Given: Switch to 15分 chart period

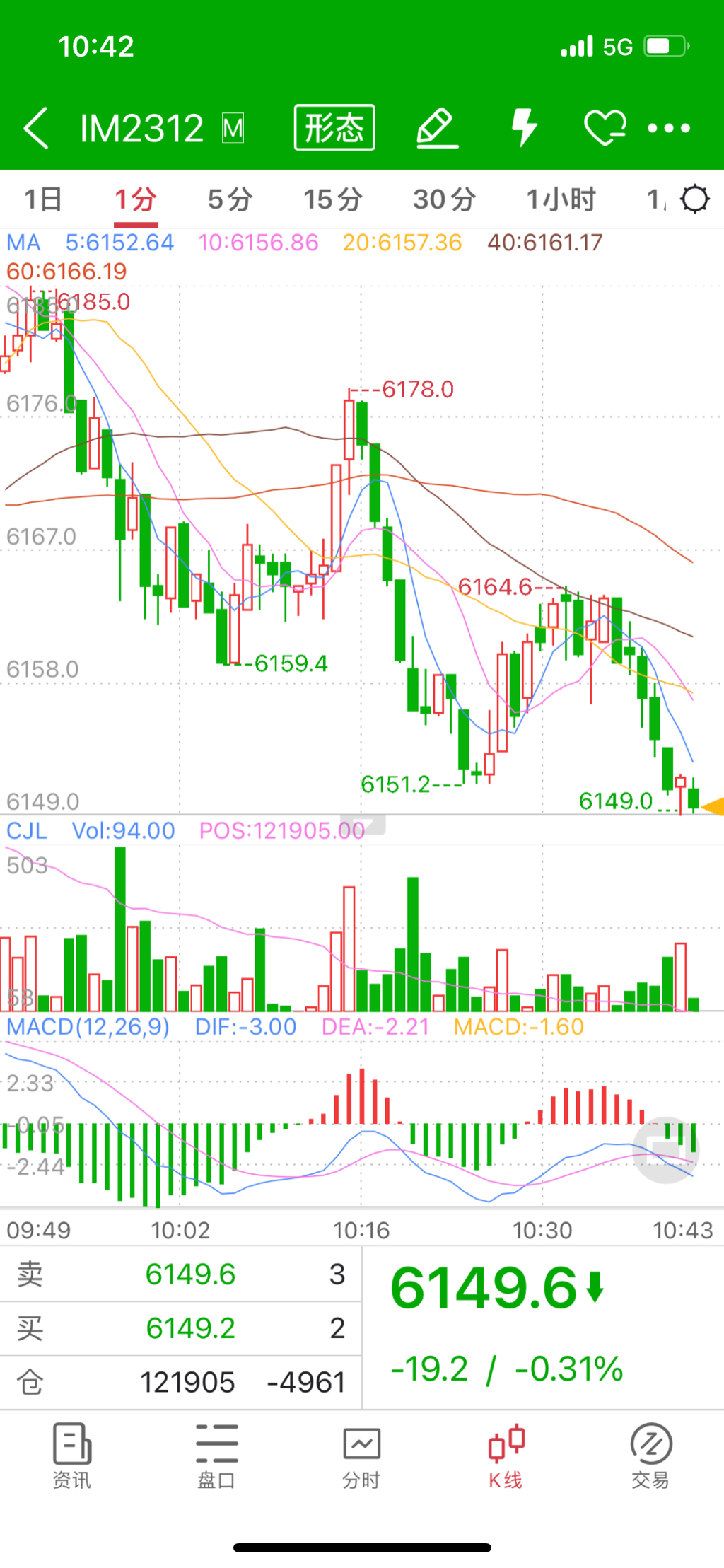Looking at the screenshot, I should tap(332, 199).
